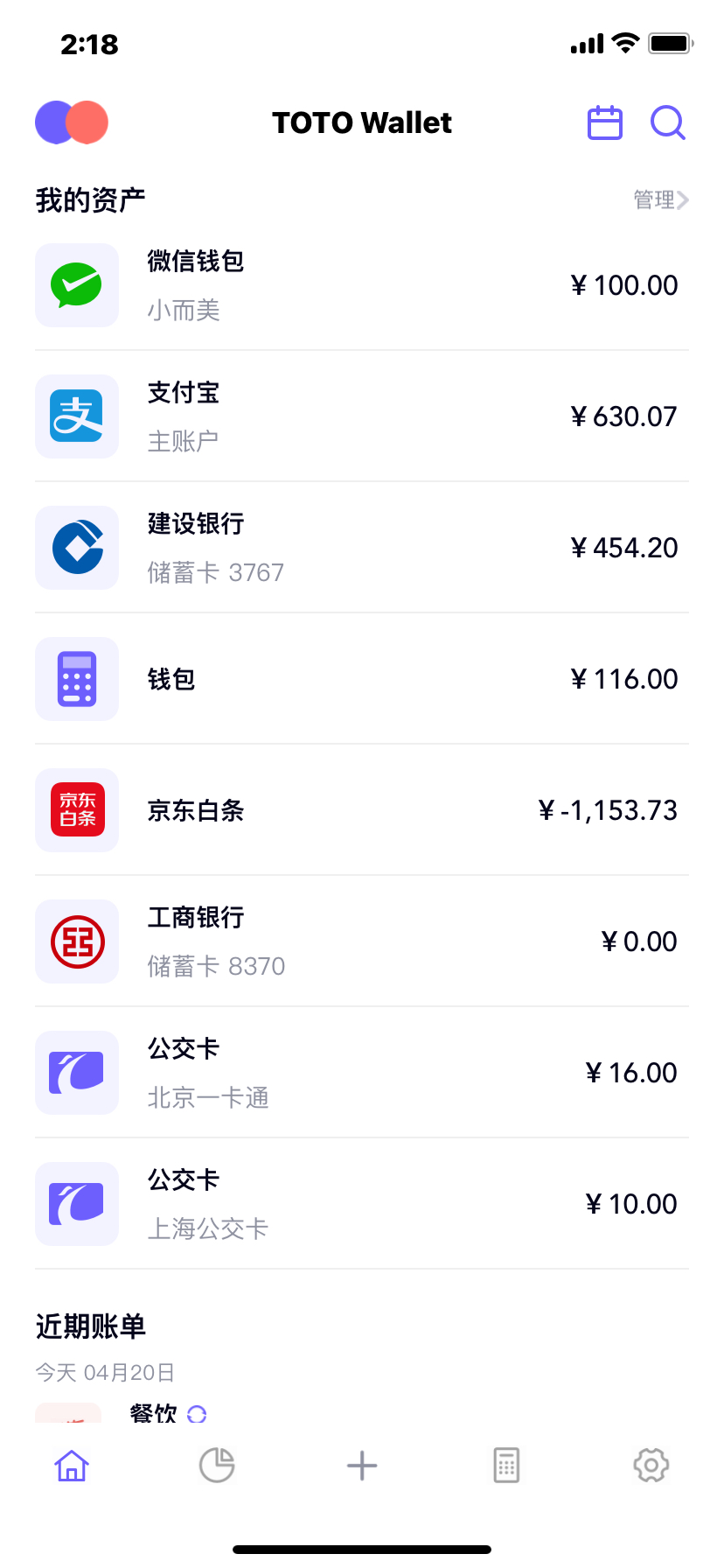The image size is (724, 1568).
Task: Click the 工商银行 ICBC logo icon
Action: pos(76,941)
